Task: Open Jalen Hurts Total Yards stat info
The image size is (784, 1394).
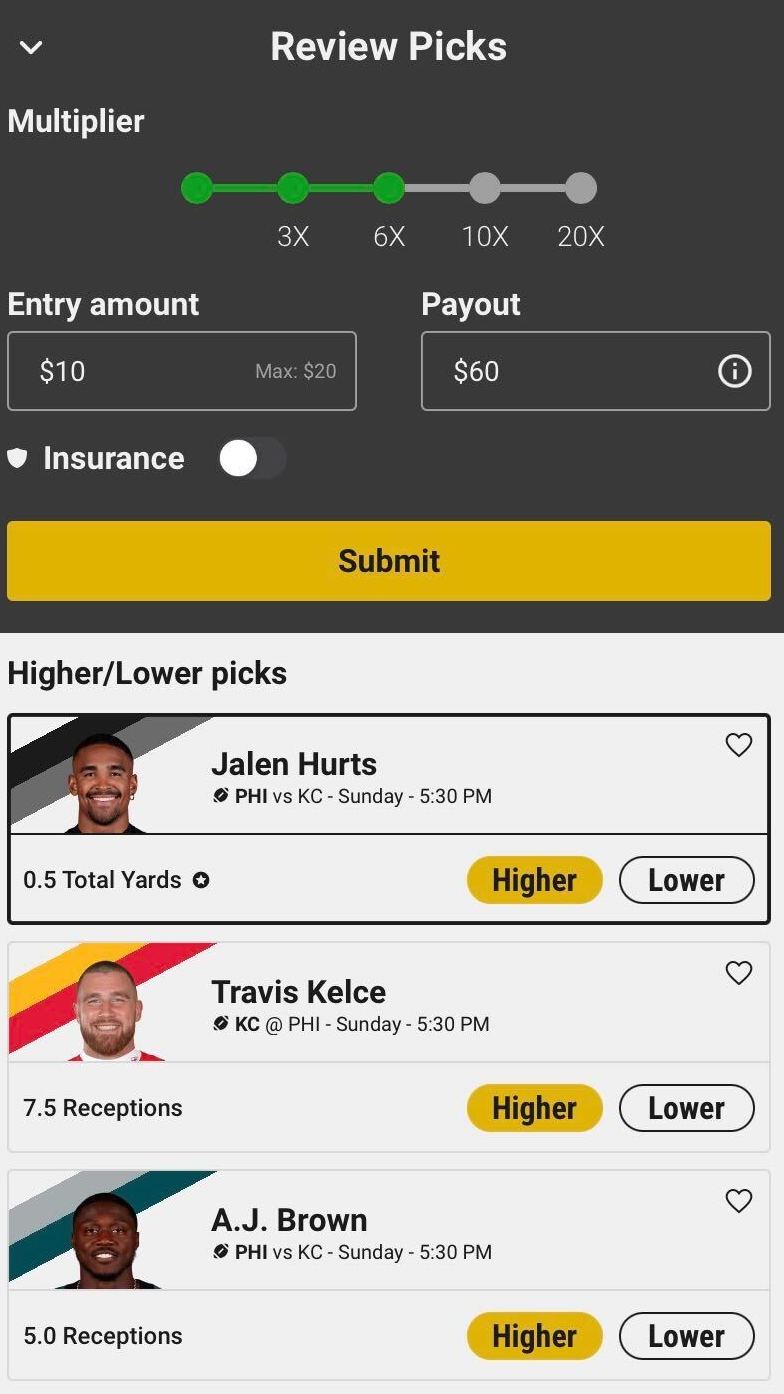Action: [x=201, y=881]
